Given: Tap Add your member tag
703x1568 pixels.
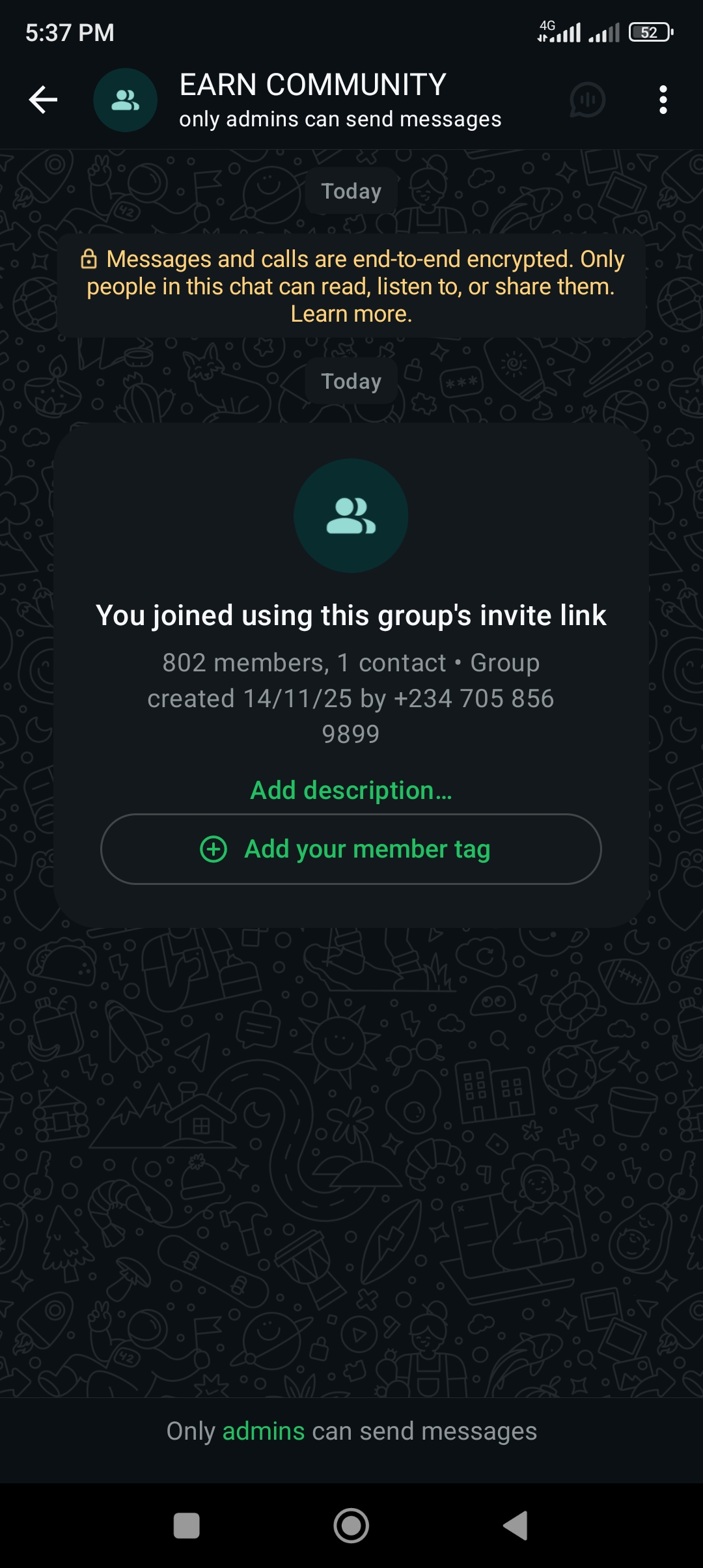Looking at the screenshot, I should (351, 849).
